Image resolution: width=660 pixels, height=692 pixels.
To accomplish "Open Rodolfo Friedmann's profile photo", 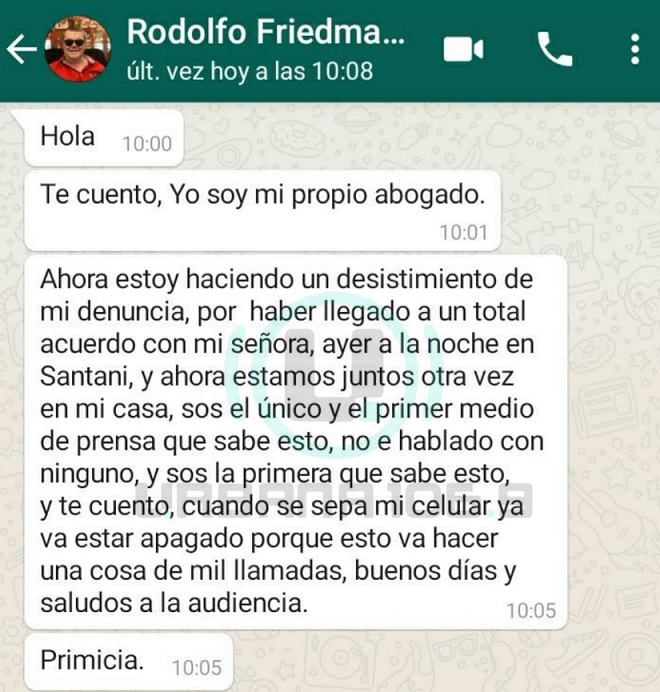I will pyautogui.click(x=77, y=49).
